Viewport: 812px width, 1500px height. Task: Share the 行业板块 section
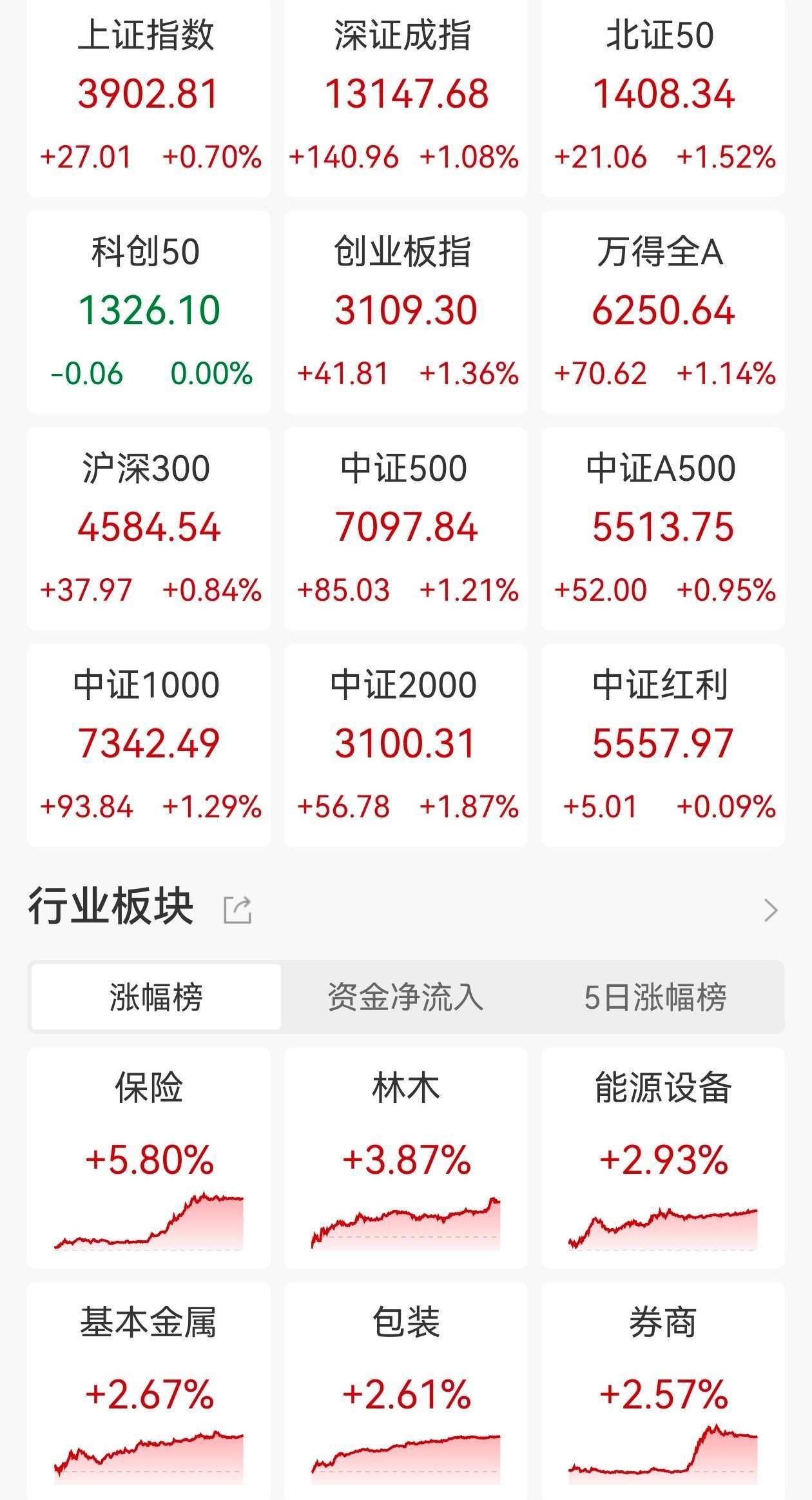coord(237,910)
